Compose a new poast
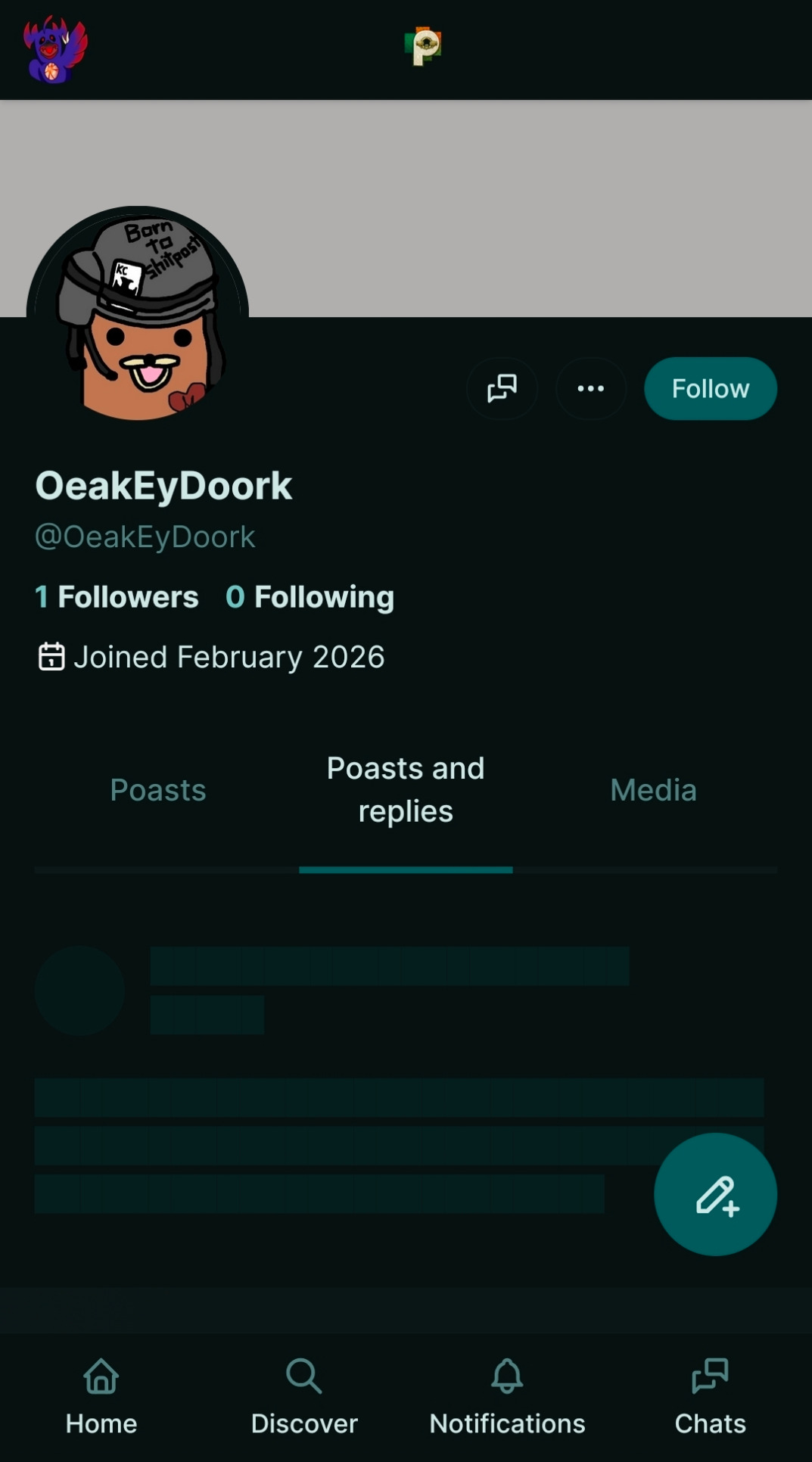The width and height of the screenshot is (812, 1462). pos(715,1194)
